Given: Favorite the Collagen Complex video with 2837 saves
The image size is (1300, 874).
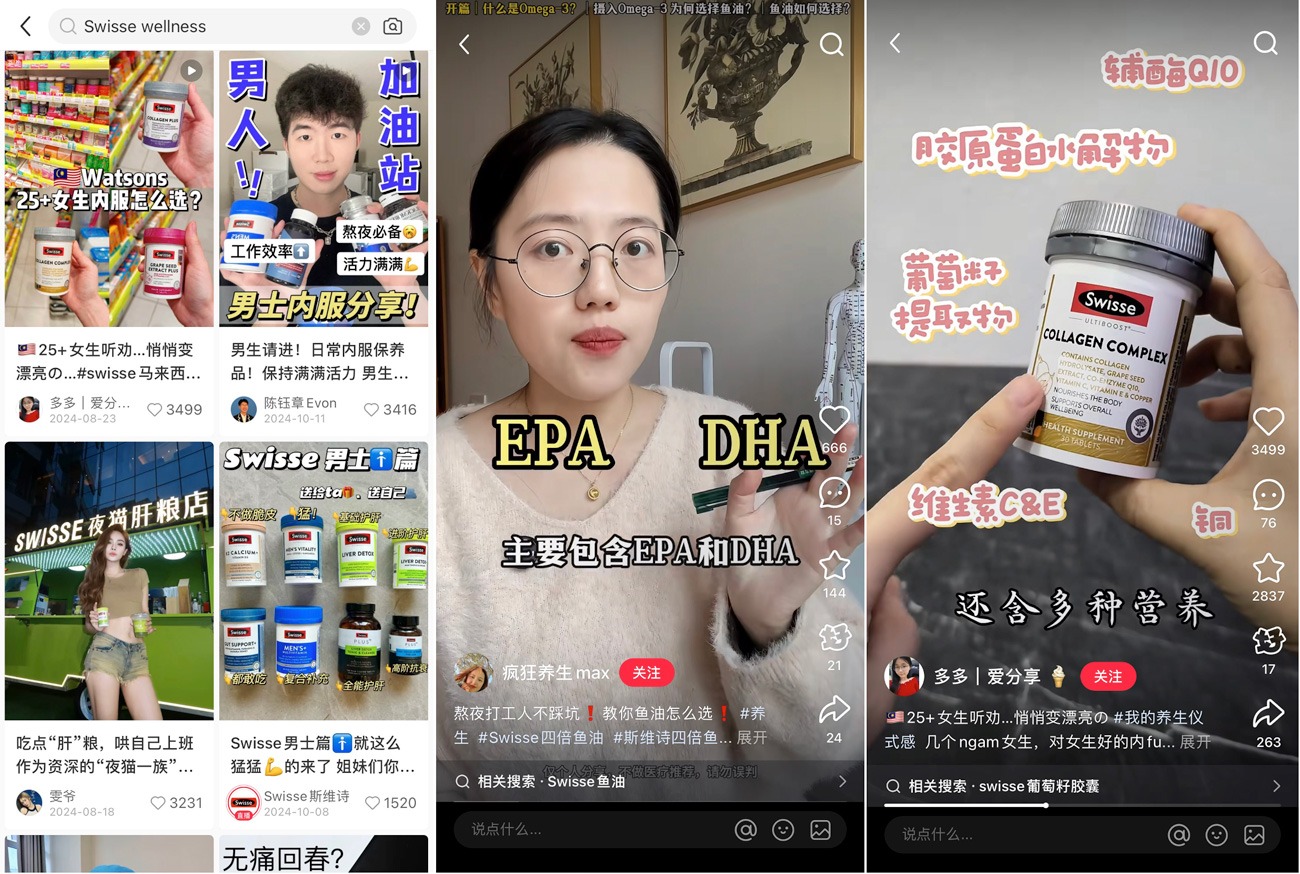Looking at the screenshot, I should 1268,568.
